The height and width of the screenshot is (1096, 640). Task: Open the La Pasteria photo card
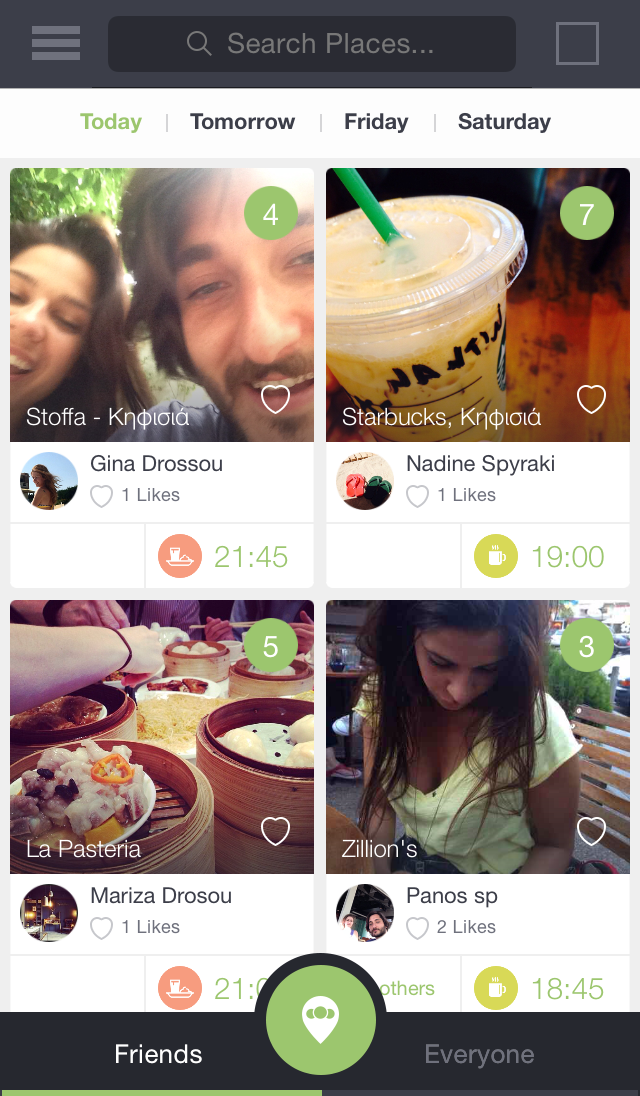pyautogui.click(x=162, y=737)
